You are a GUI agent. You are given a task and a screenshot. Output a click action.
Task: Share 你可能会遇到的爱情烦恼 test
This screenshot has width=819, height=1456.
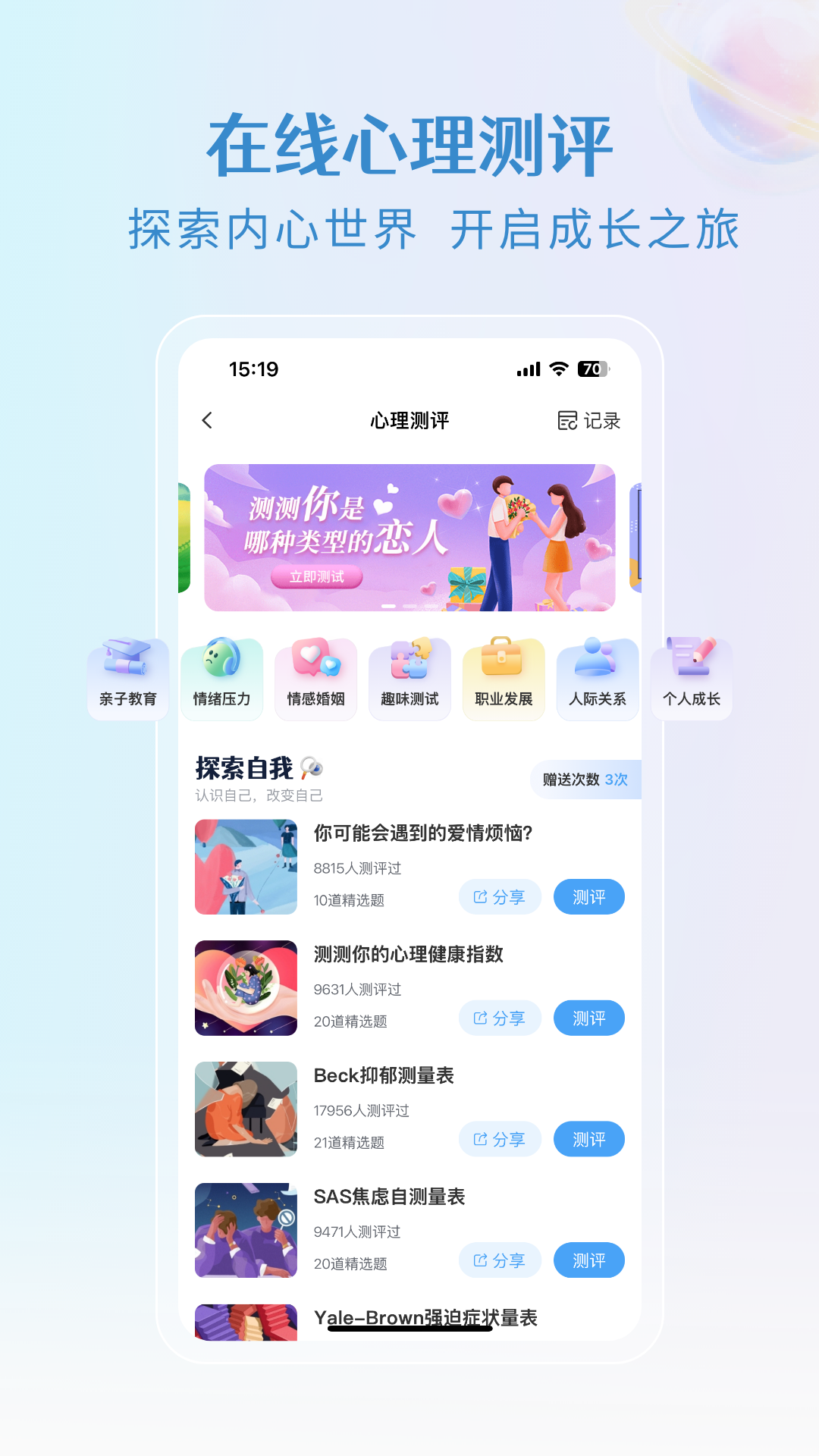tap(500, 896)
